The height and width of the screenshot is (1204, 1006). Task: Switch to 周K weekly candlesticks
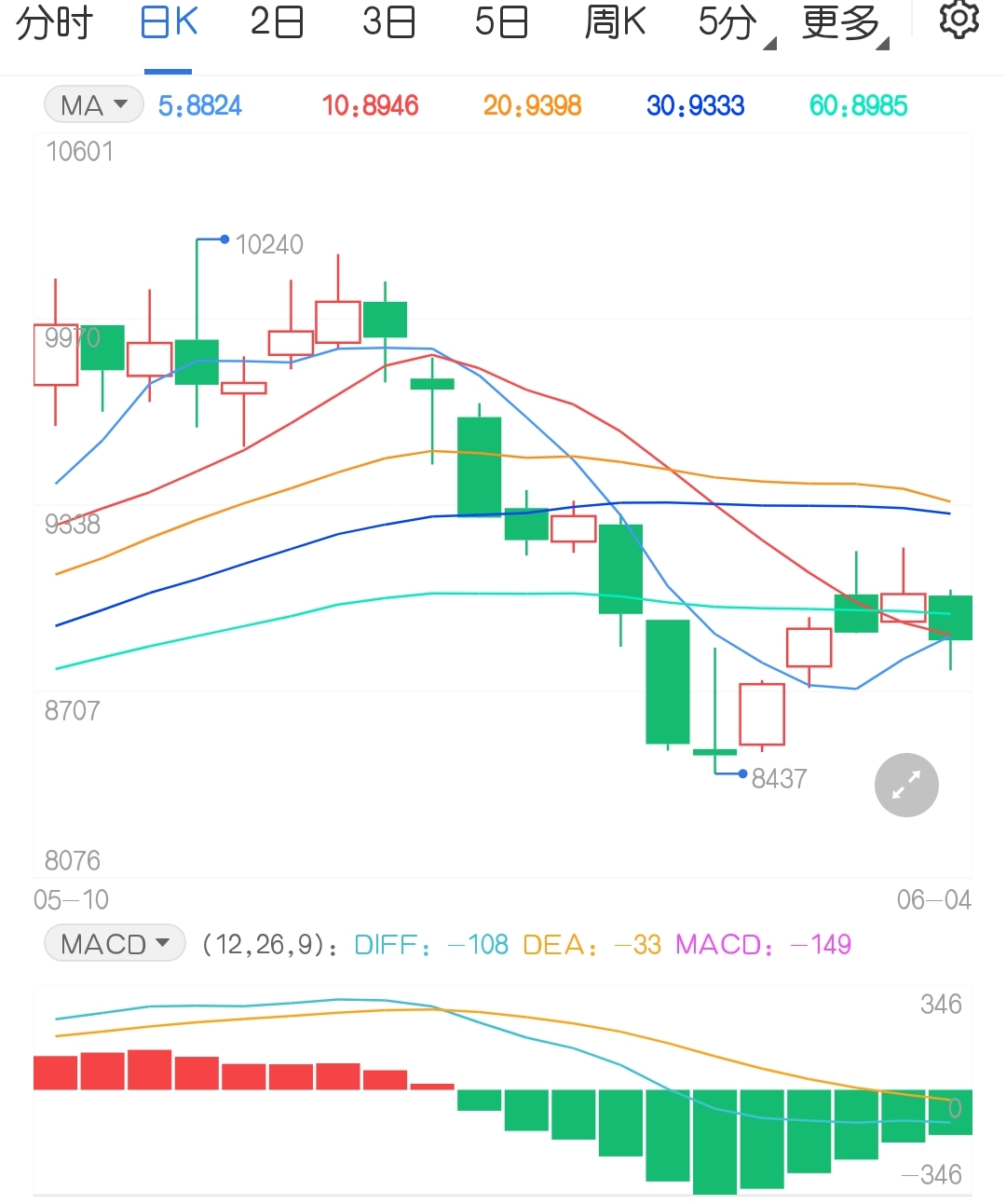coord(615,22)
